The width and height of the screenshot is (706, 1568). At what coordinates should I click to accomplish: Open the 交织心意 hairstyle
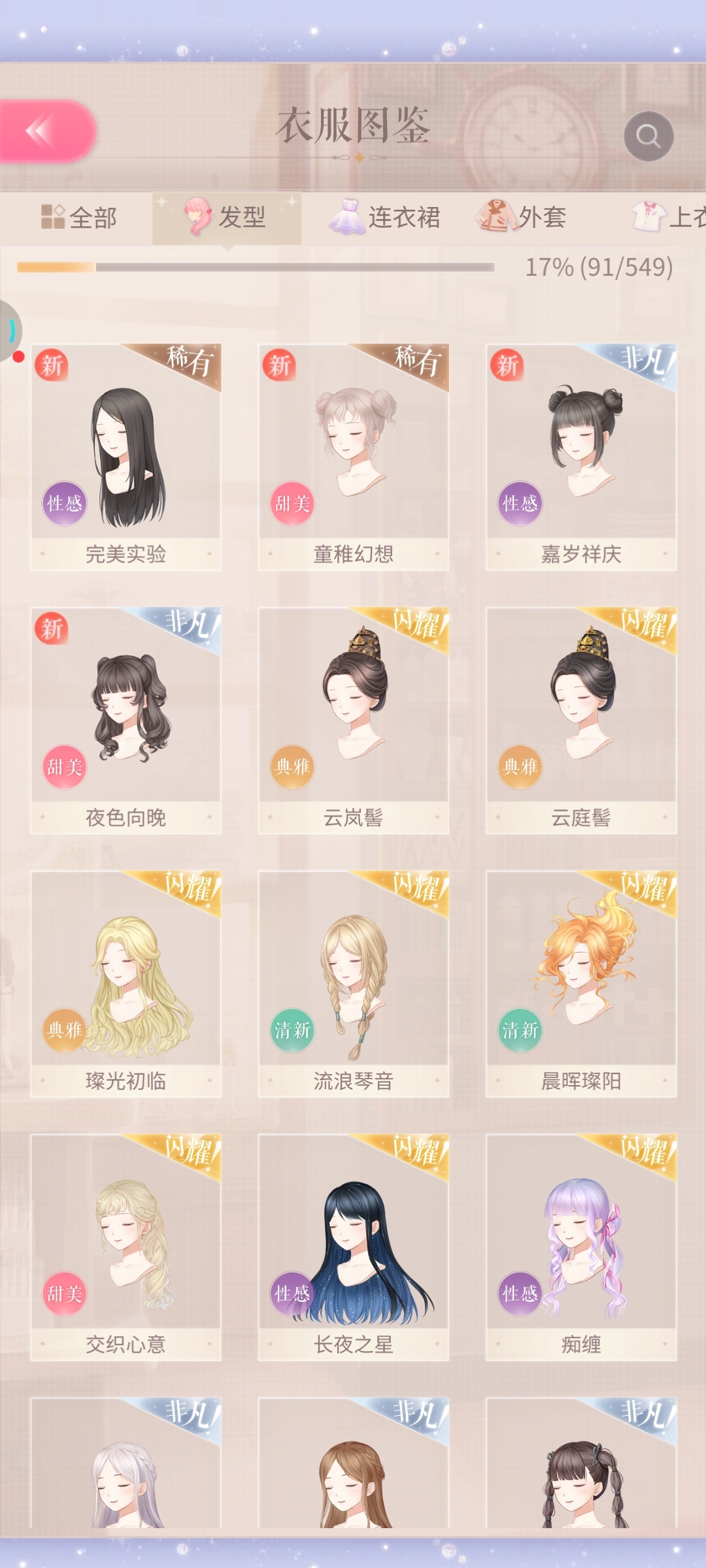point(126,1247)
